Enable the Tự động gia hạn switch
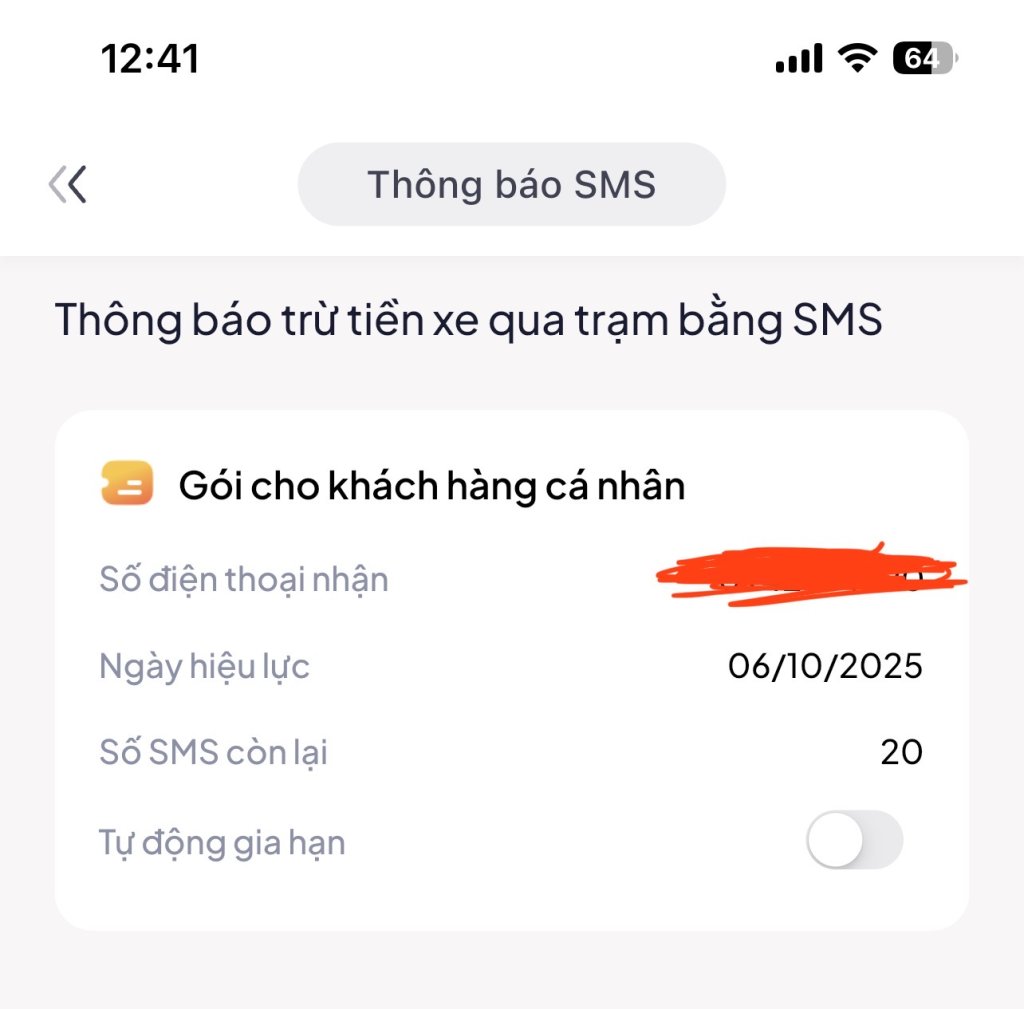Viewport: 1024px width, 1009px height. (854, 841)
